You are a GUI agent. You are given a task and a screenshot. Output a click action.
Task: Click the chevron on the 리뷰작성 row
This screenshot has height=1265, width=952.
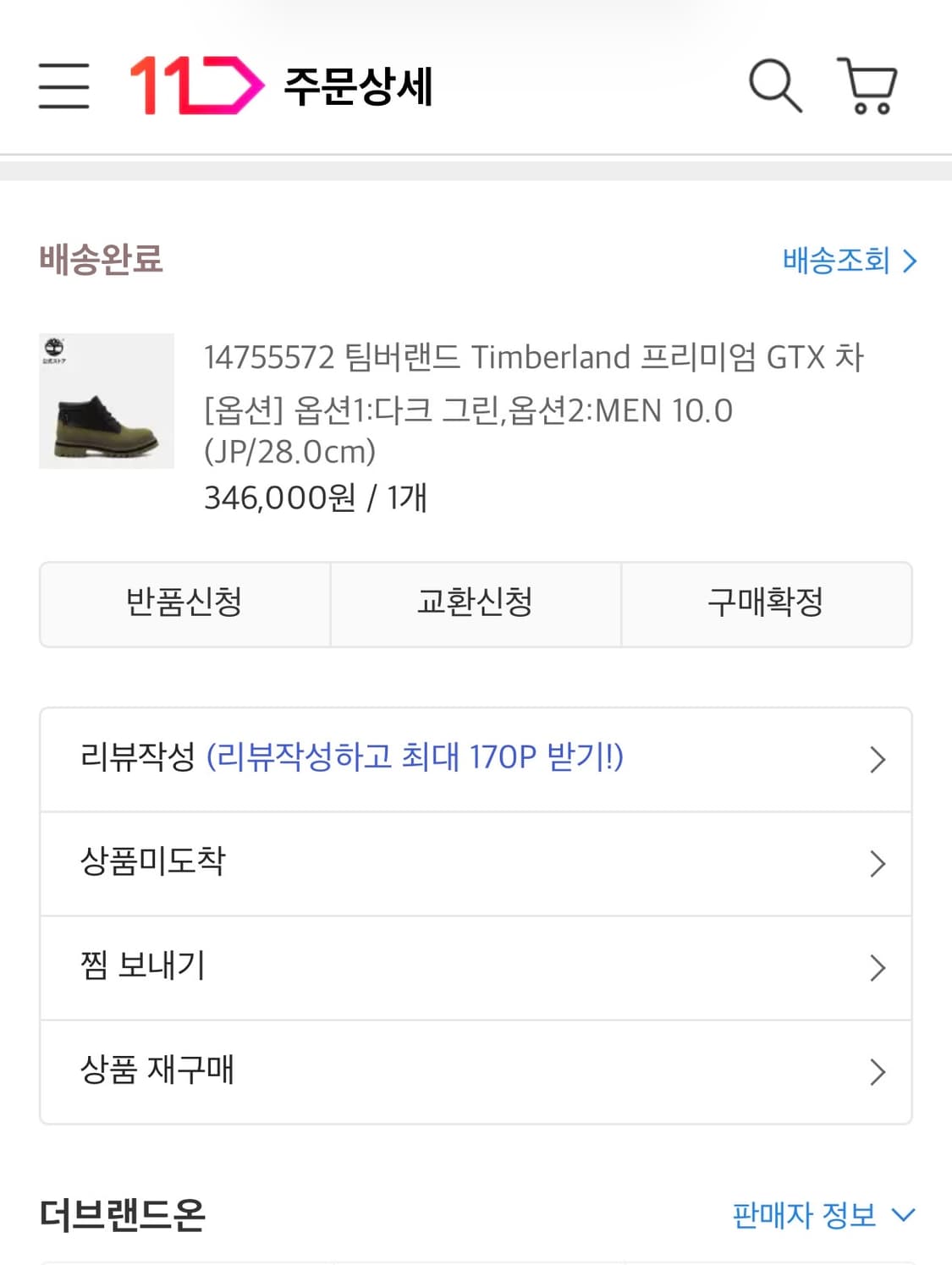point(877,759)
